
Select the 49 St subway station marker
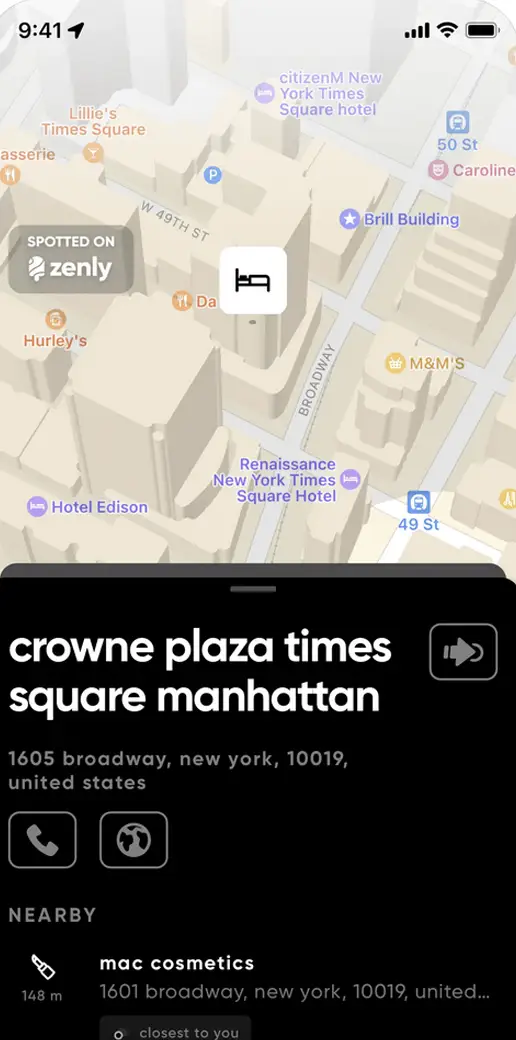coord(419,510)
